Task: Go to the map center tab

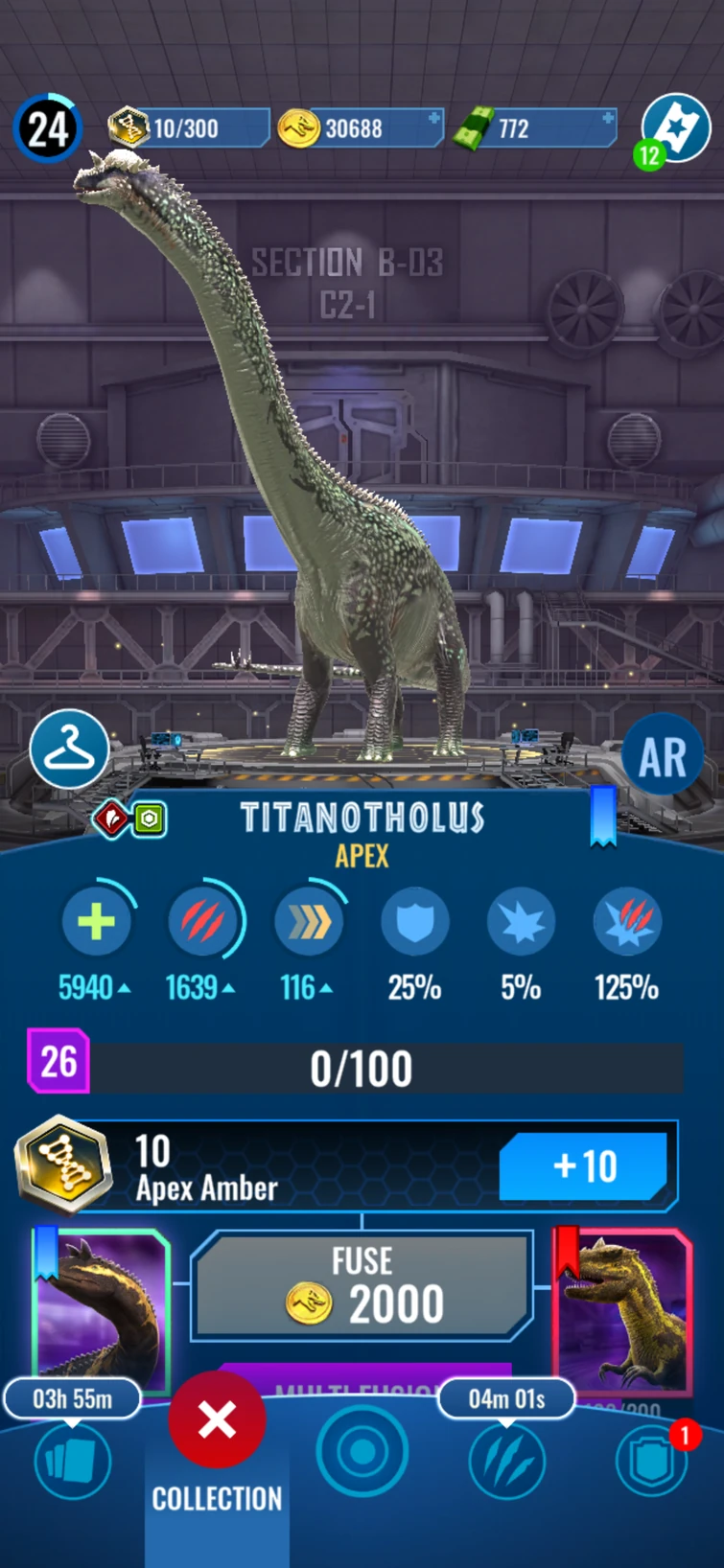Action: [x=362, y=1451]
